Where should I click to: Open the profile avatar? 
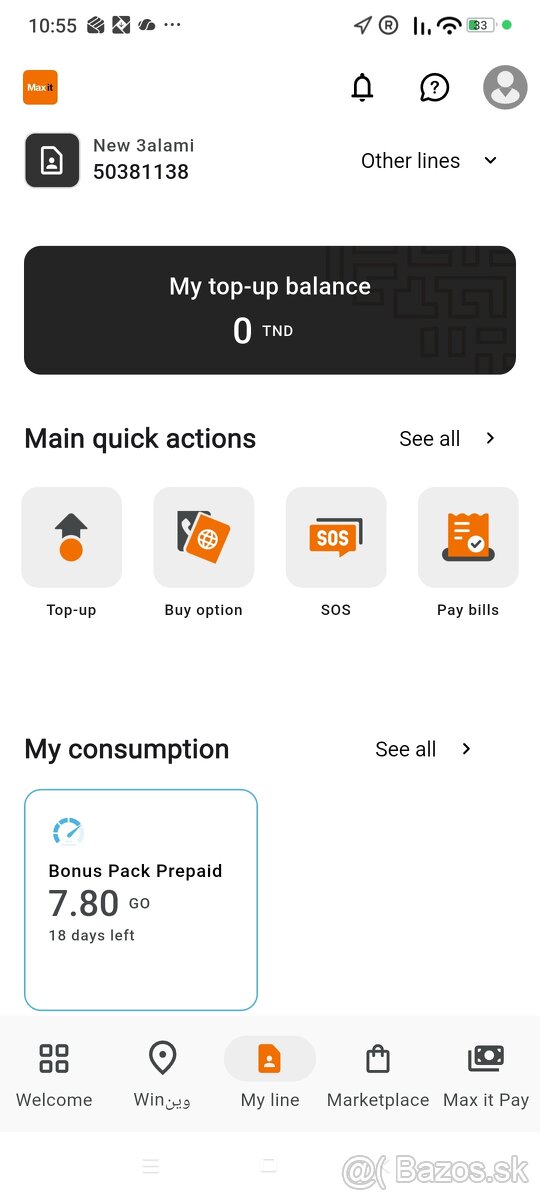click(x=505, y=88)
